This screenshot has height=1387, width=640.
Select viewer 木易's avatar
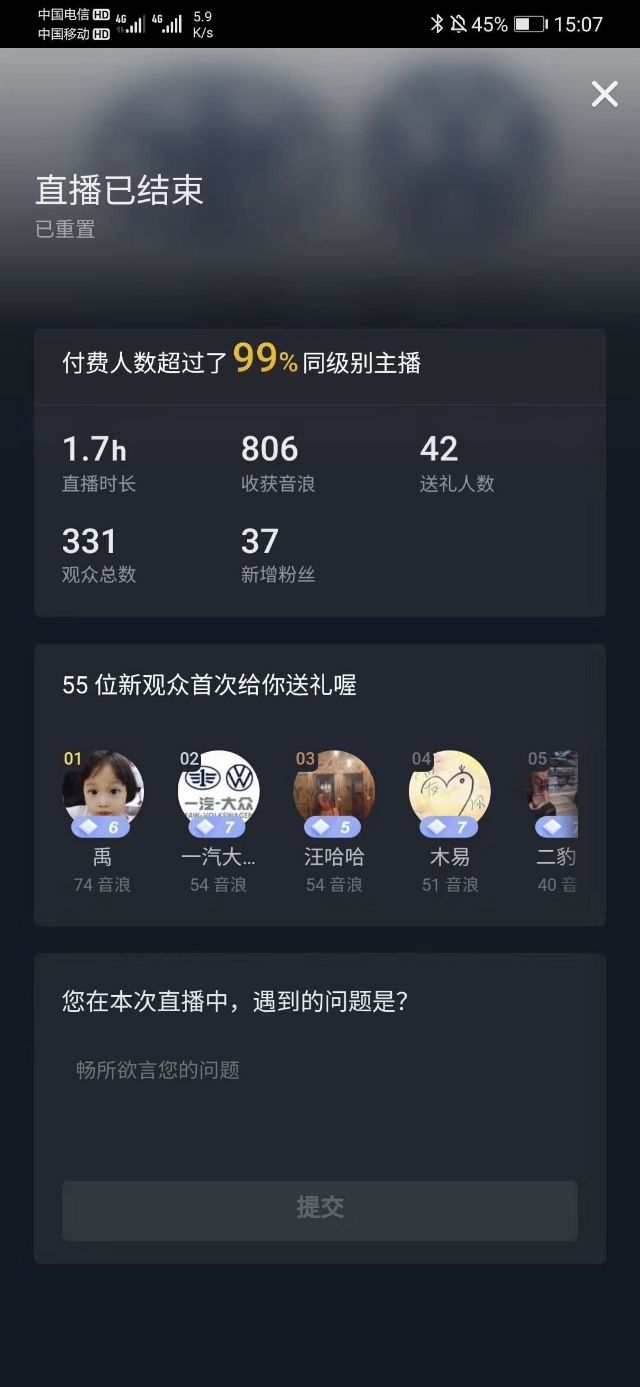[x=450, y=790]
